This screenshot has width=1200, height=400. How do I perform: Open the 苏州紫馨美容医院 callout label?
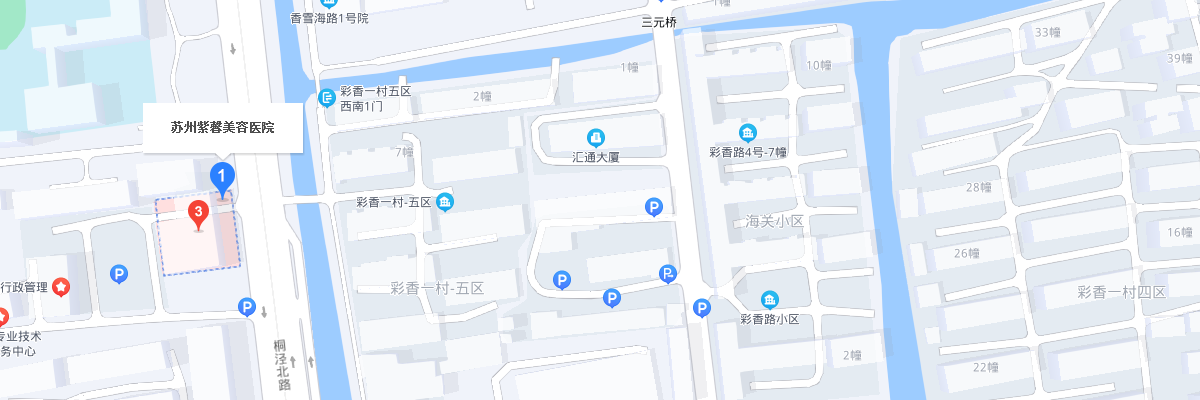point(222,128)
